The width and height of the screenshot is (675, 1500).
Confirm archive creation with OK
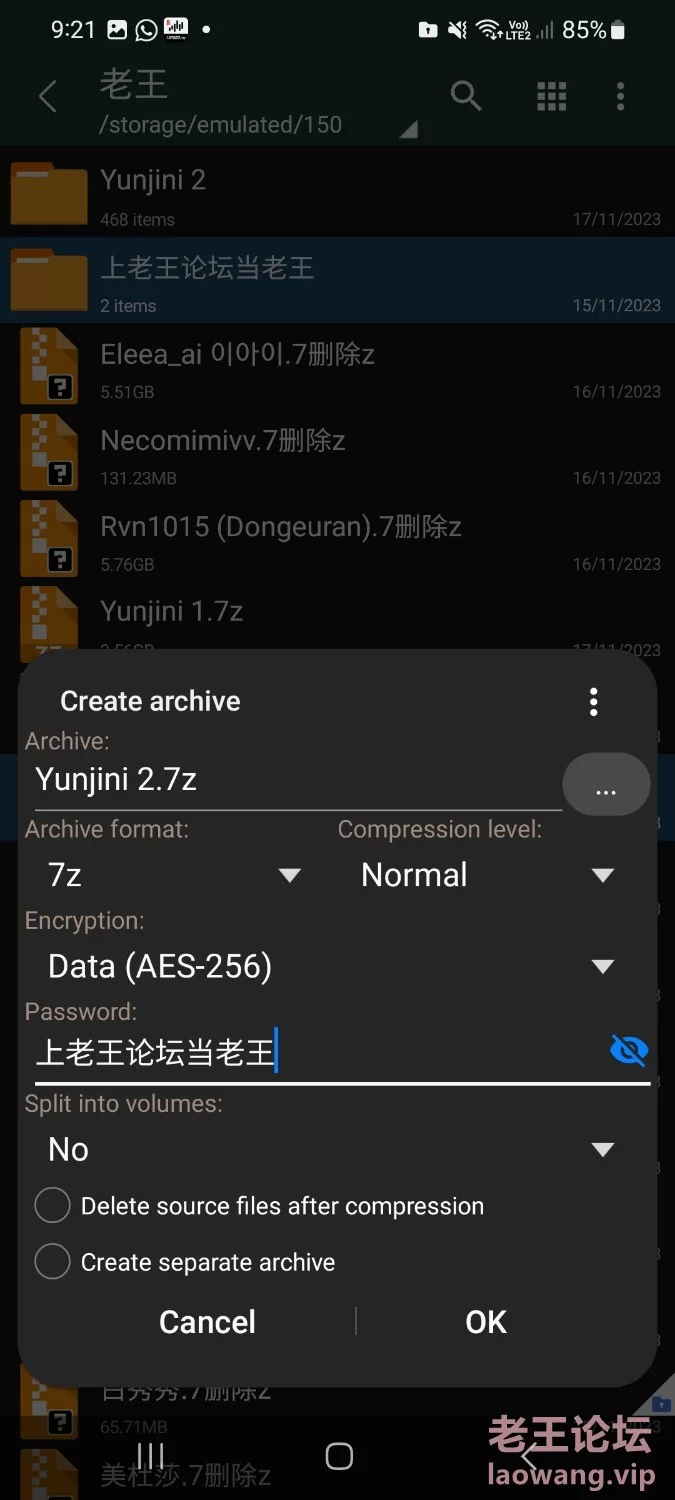[x=486, y=1322]
